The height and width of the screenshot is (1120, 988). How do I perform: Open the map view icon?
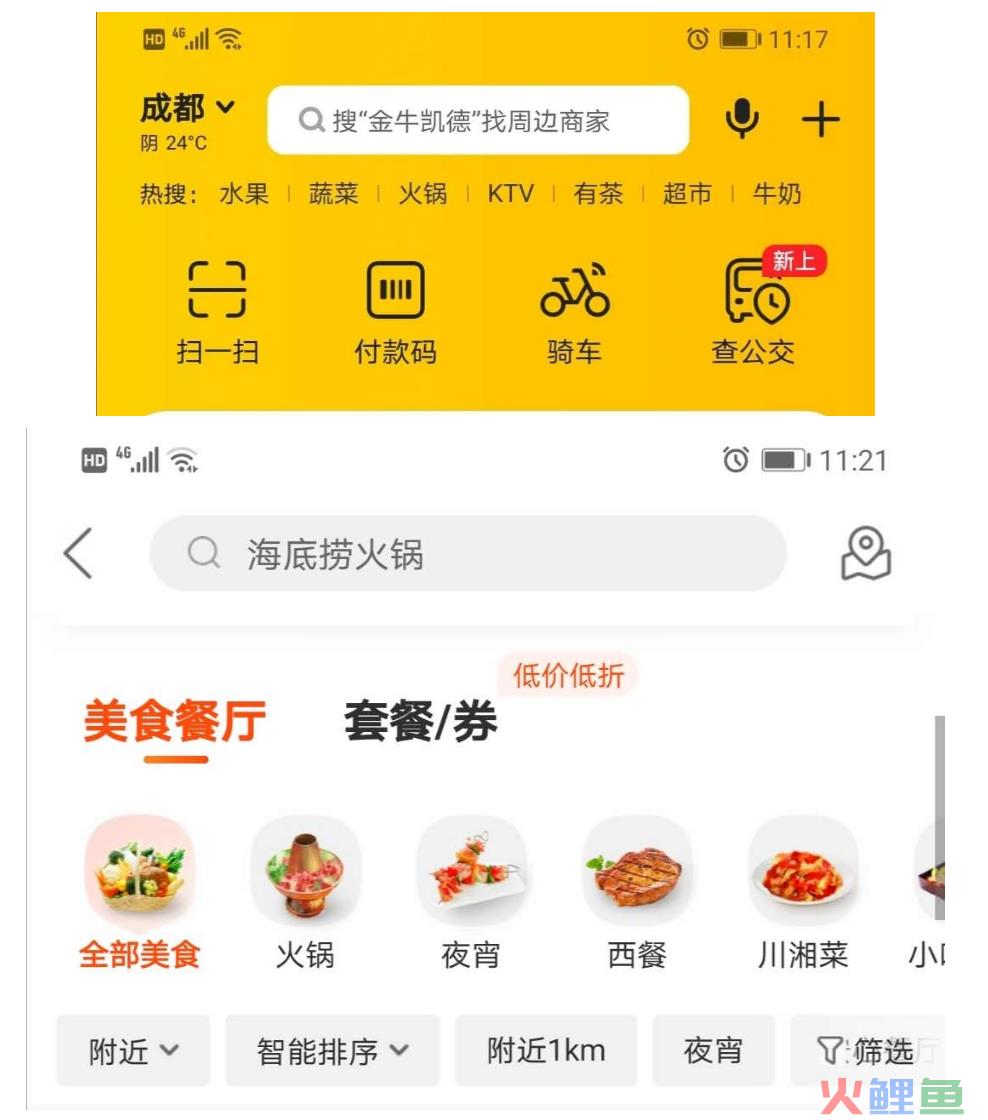pos(865,553)
